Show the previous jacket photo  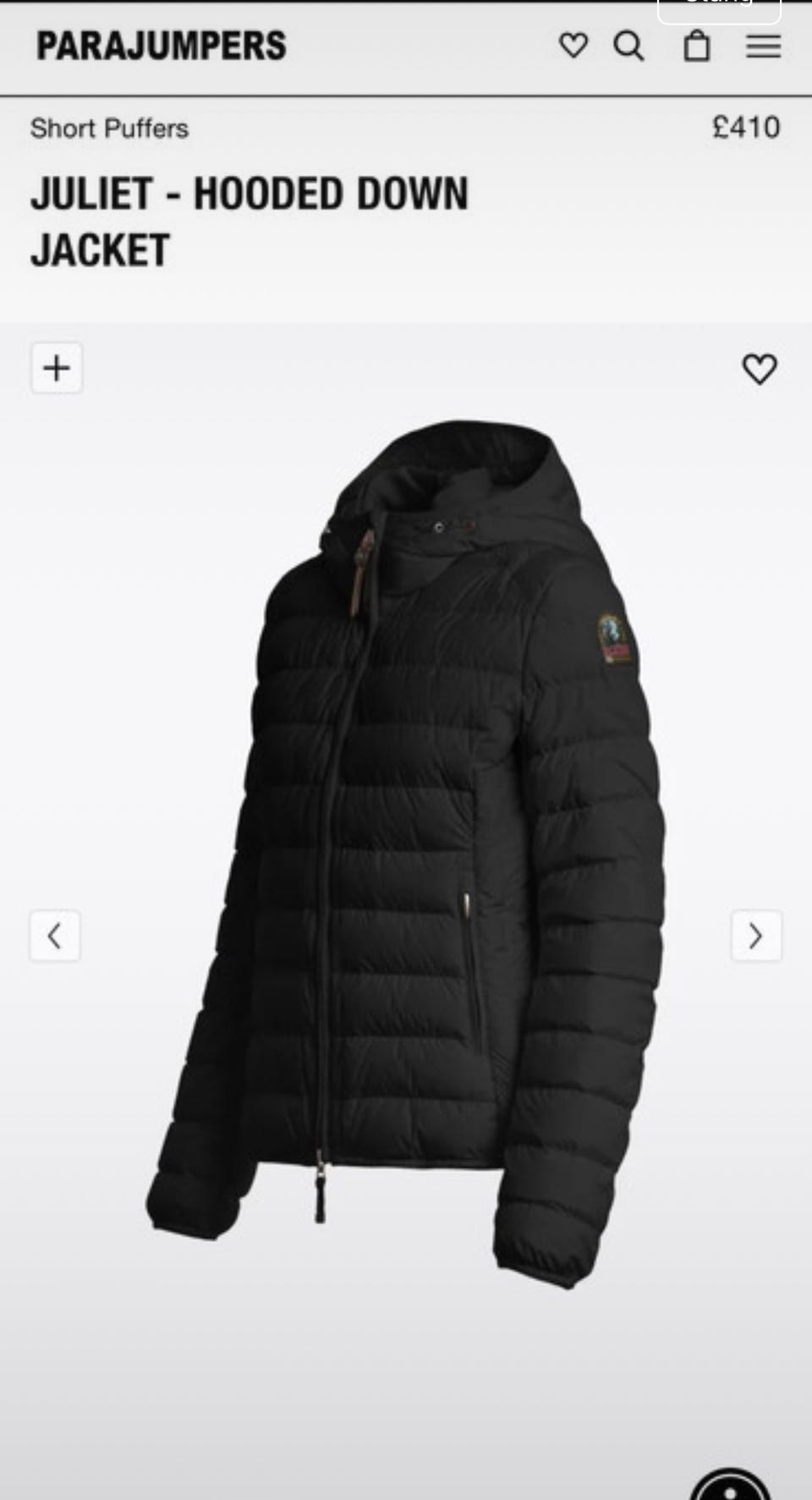pyautogui.click(x=55, y=936)
